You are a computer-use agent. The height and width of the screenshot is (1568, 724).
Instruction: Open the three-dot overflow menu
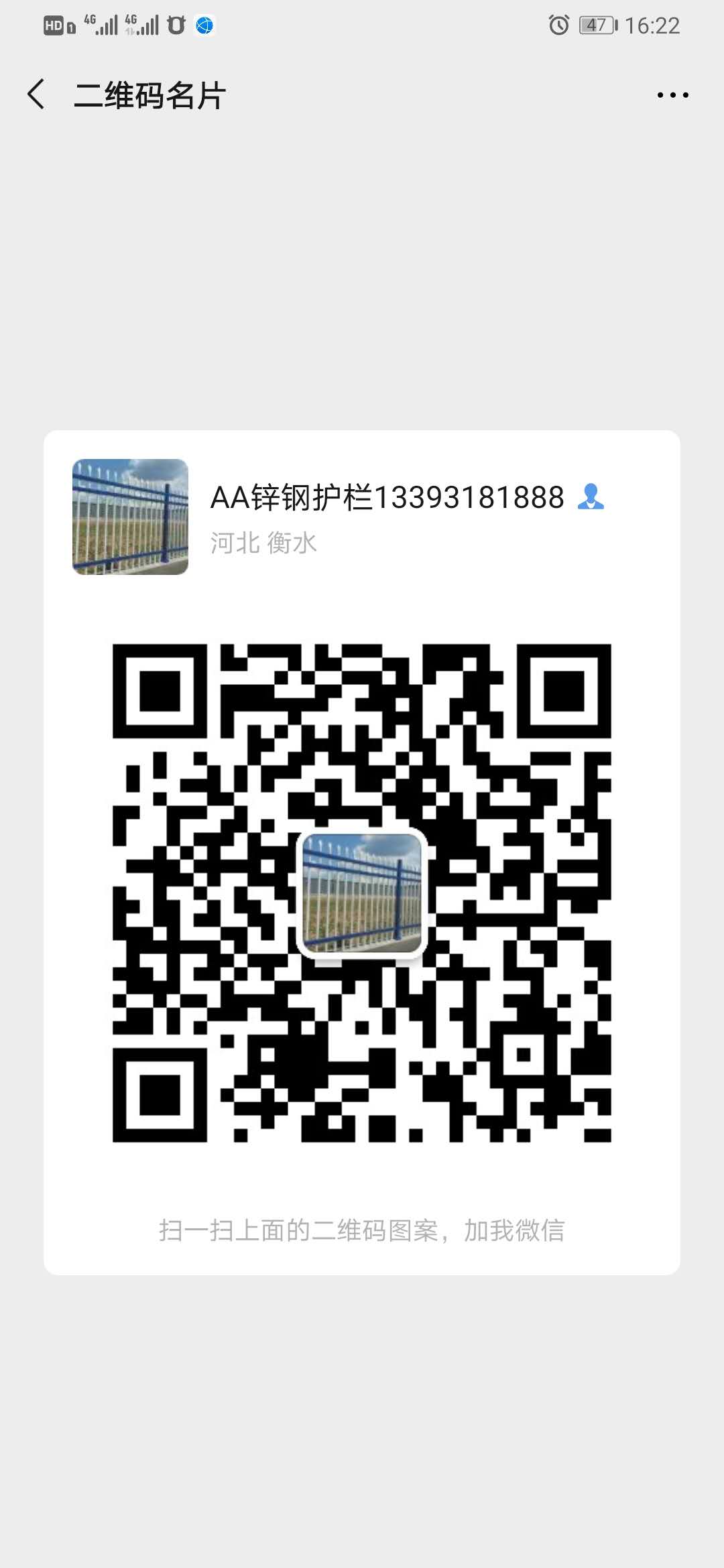[672, 95]
